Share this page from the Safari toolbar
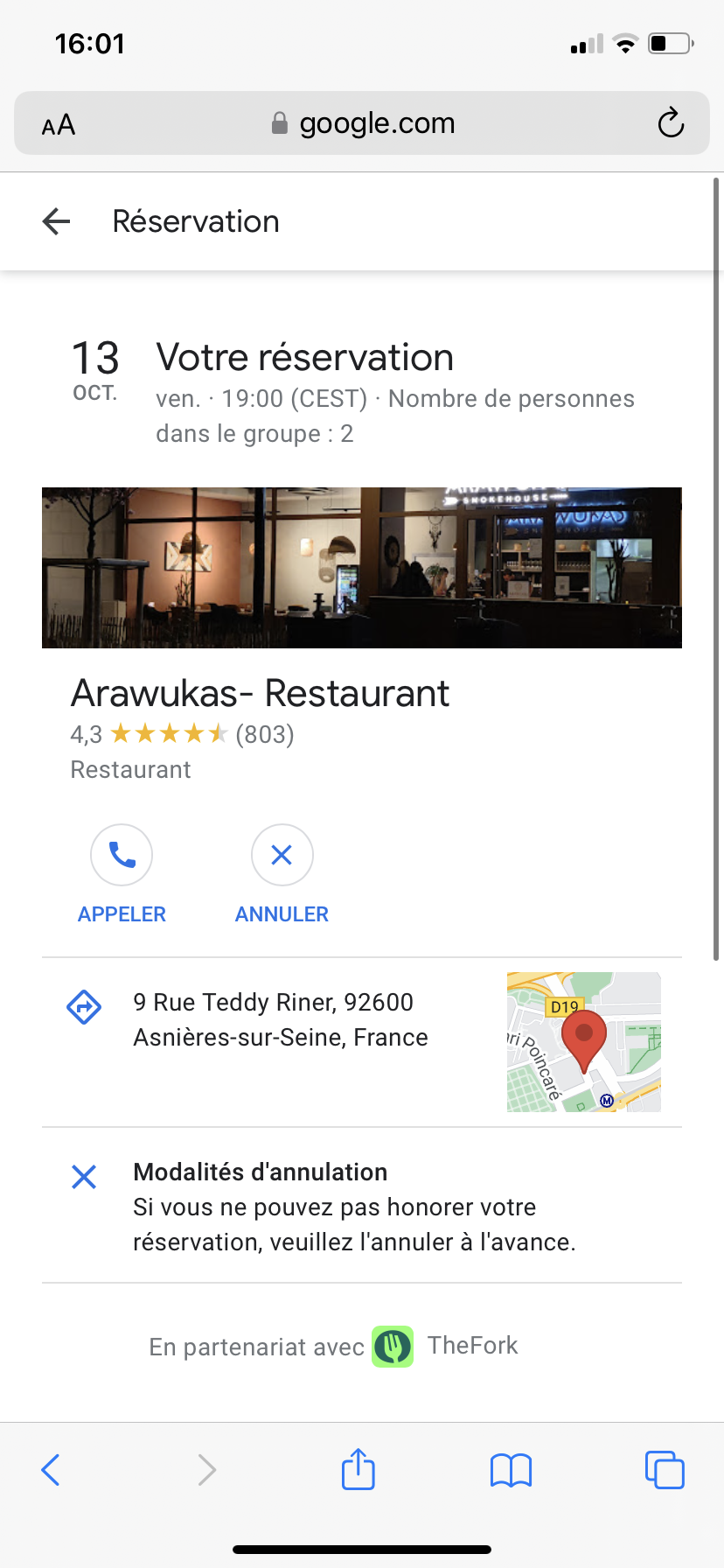Screen dimensions: 724x1568 [x=358, y=1469]
